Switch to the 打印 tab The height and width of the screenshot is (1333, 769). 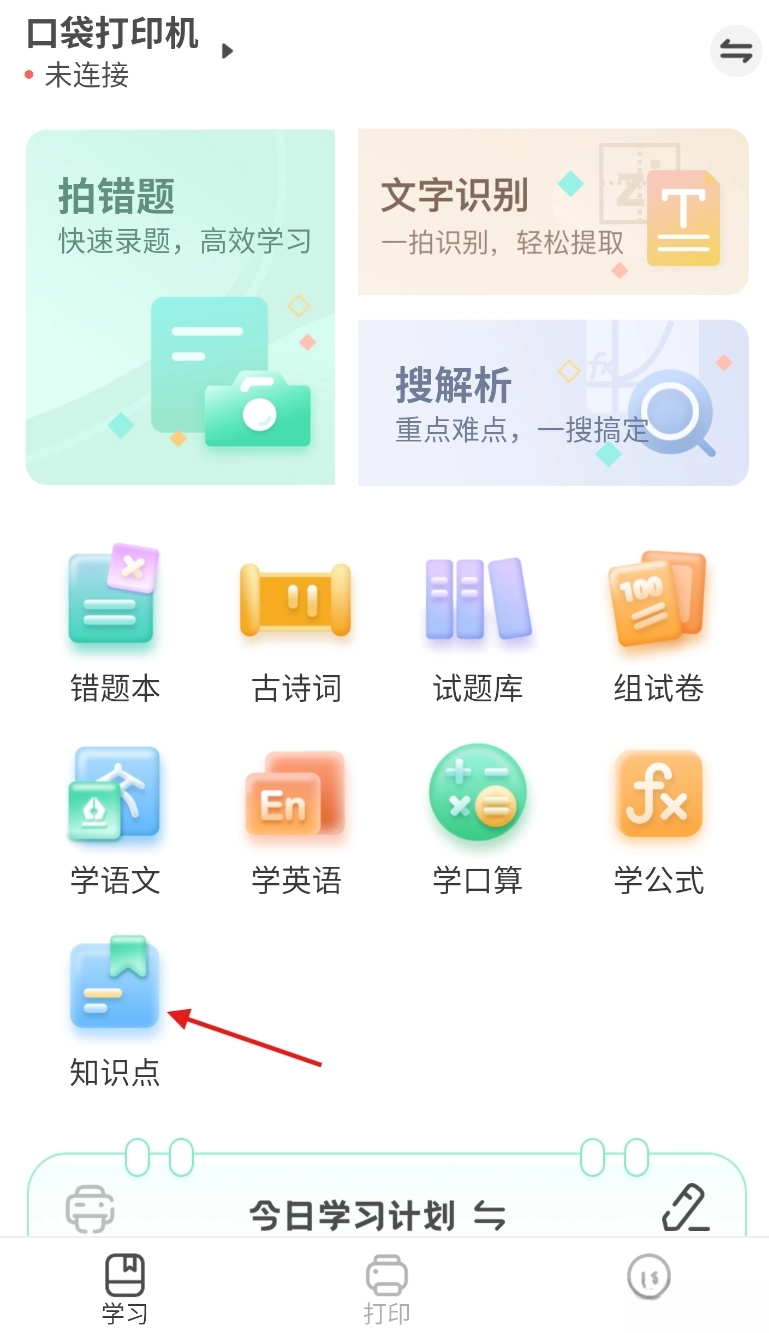(386, 1289)
